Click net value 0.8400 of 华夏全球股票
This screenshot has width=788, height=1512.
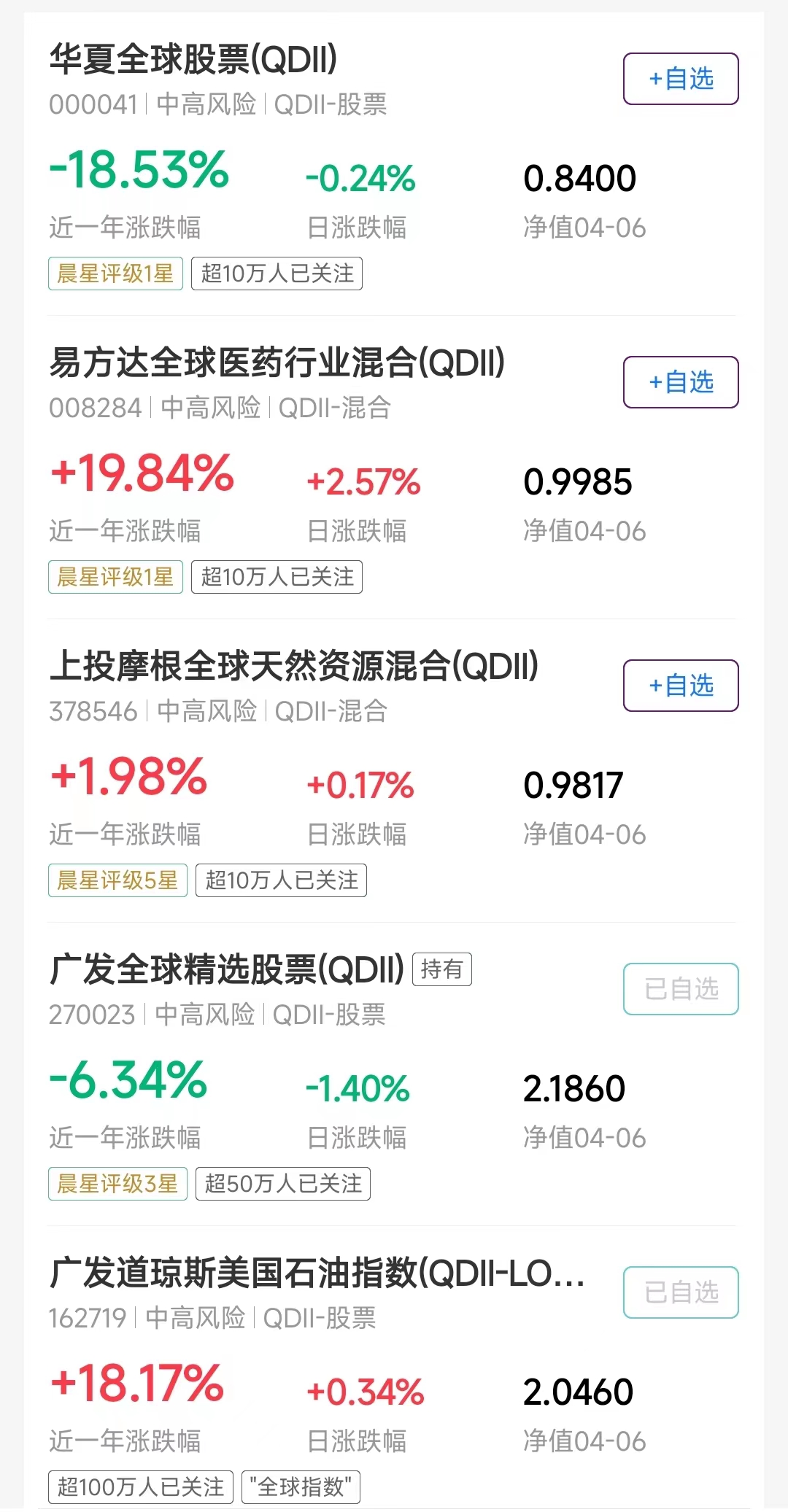(x=581, y=177)
